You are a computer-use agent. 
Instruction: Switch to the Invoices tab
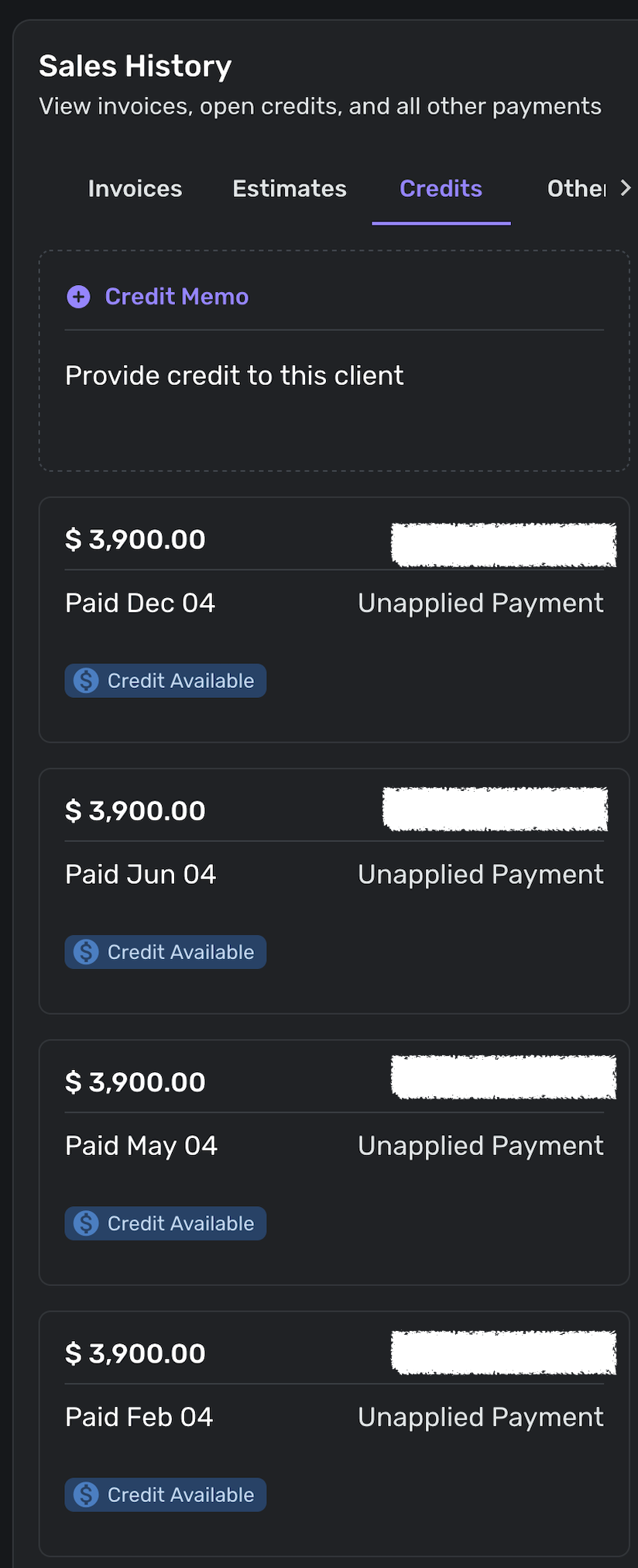[135, 188]
